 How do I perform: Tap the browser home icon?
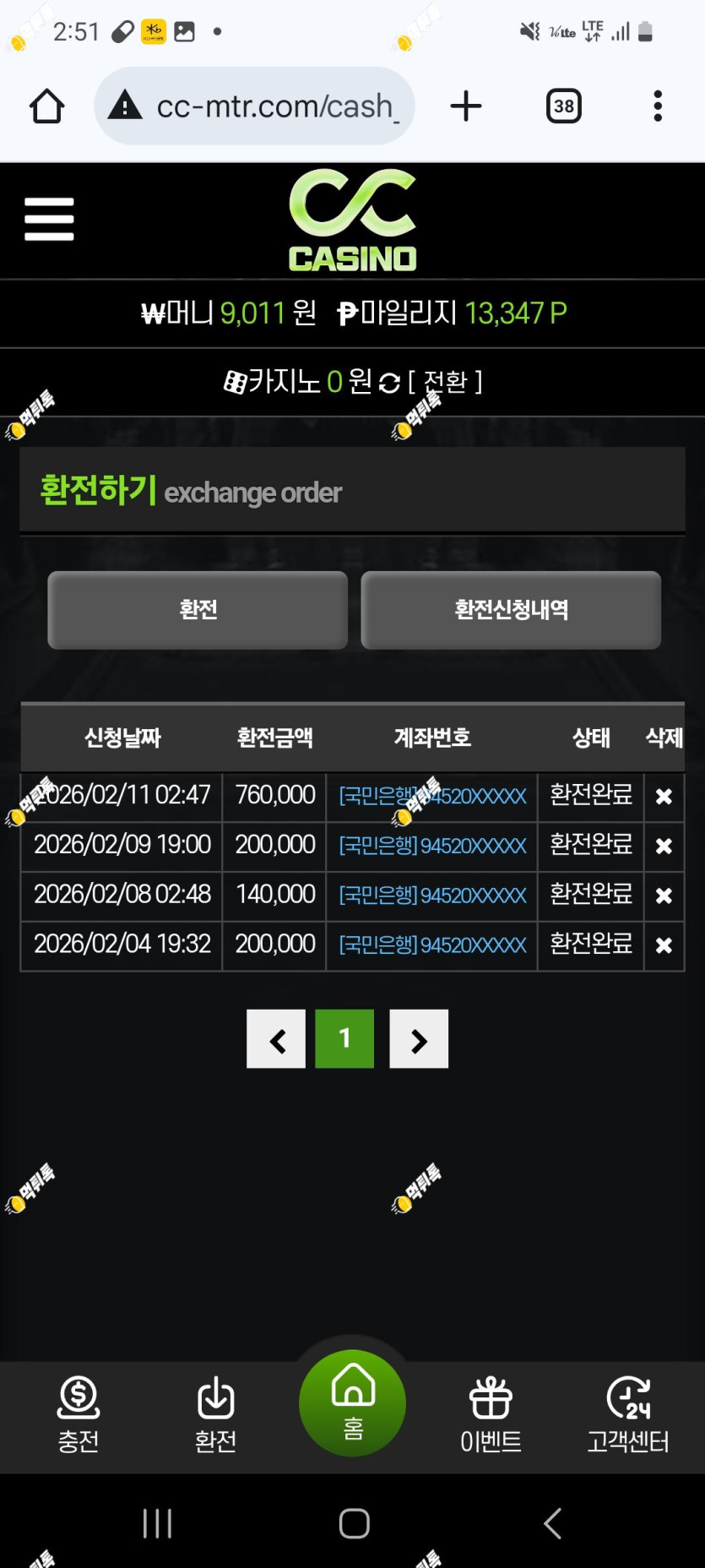(46, 106)
